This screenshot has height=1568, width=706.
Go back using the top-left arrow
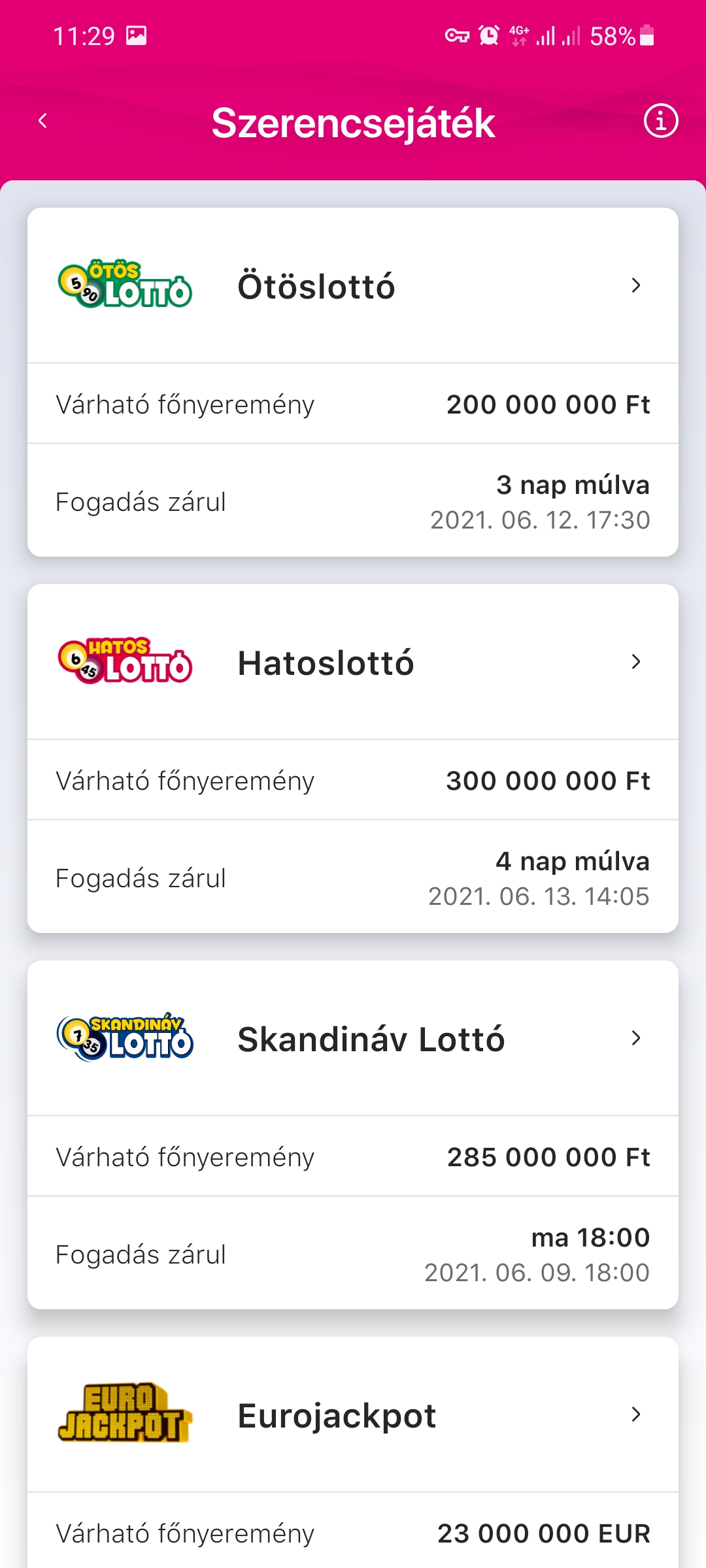coord(43,121)
